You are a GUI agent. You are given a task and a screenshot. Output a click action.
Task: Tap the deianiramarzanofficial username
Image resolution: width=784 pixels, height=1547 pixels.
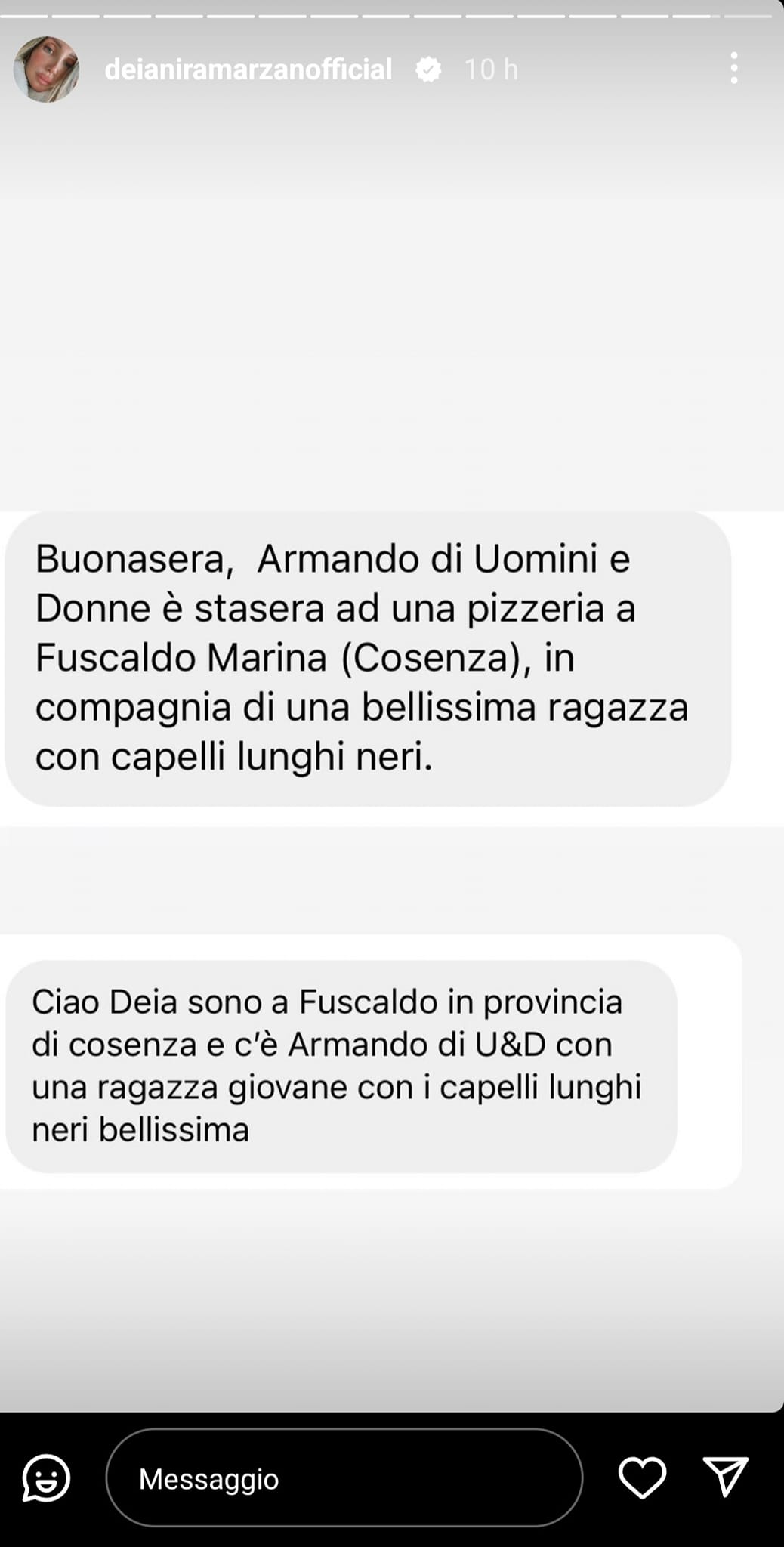(248, 69)
